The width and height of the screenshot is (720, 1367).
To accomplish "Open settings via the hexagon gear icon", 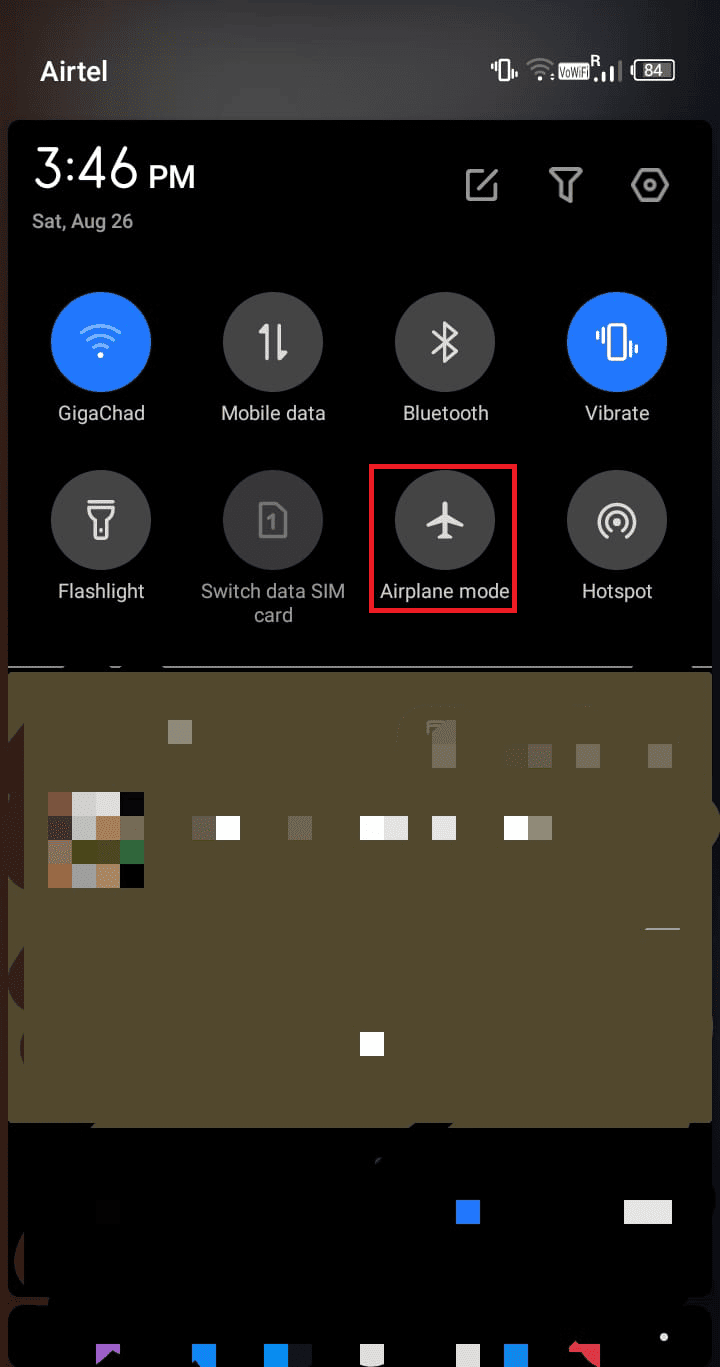I will [x=650, y=185].
